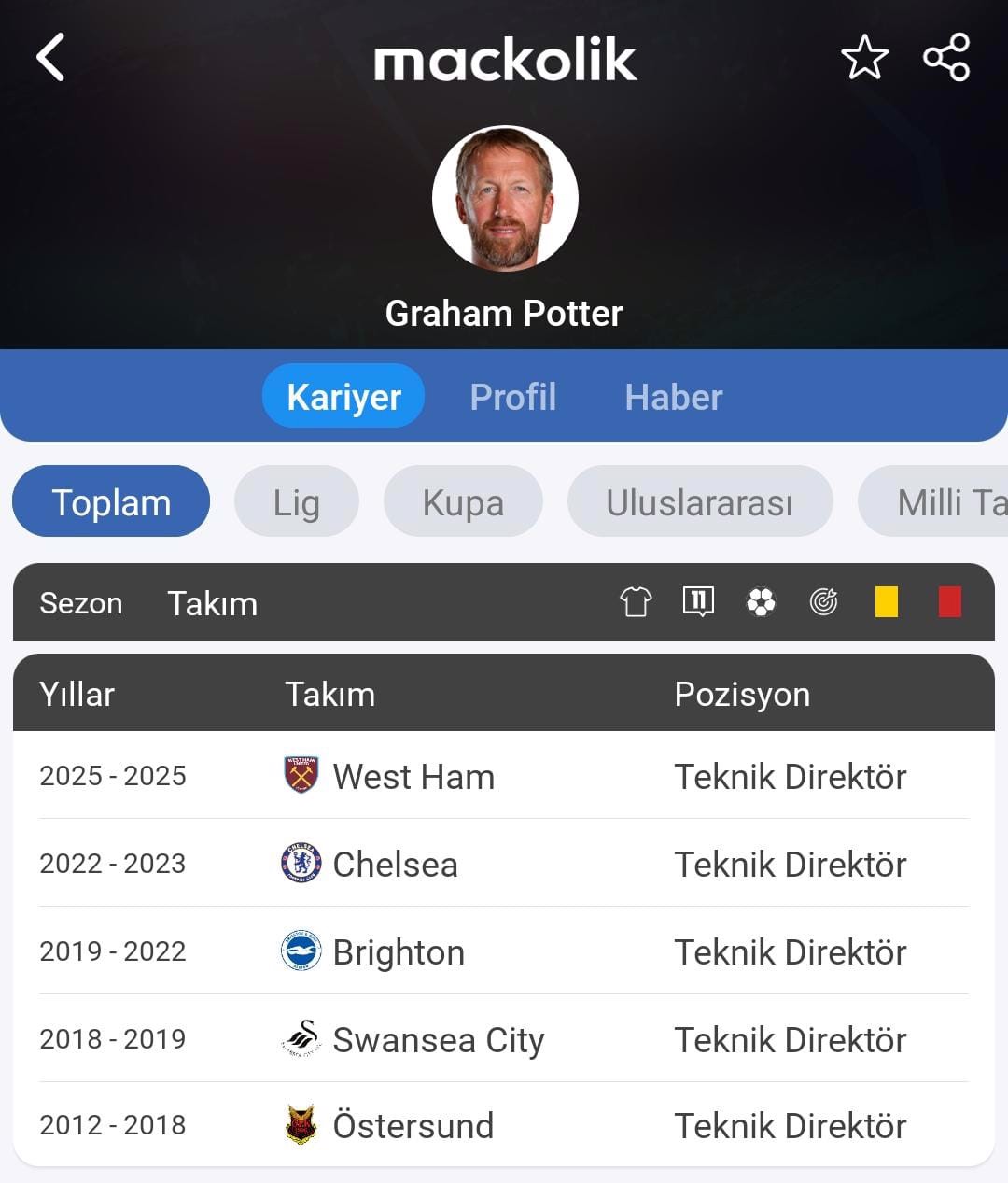The height and width of the screenshot is (1183, 1008).
Task: Switch to the Profil tab
Action: (512, 397)
